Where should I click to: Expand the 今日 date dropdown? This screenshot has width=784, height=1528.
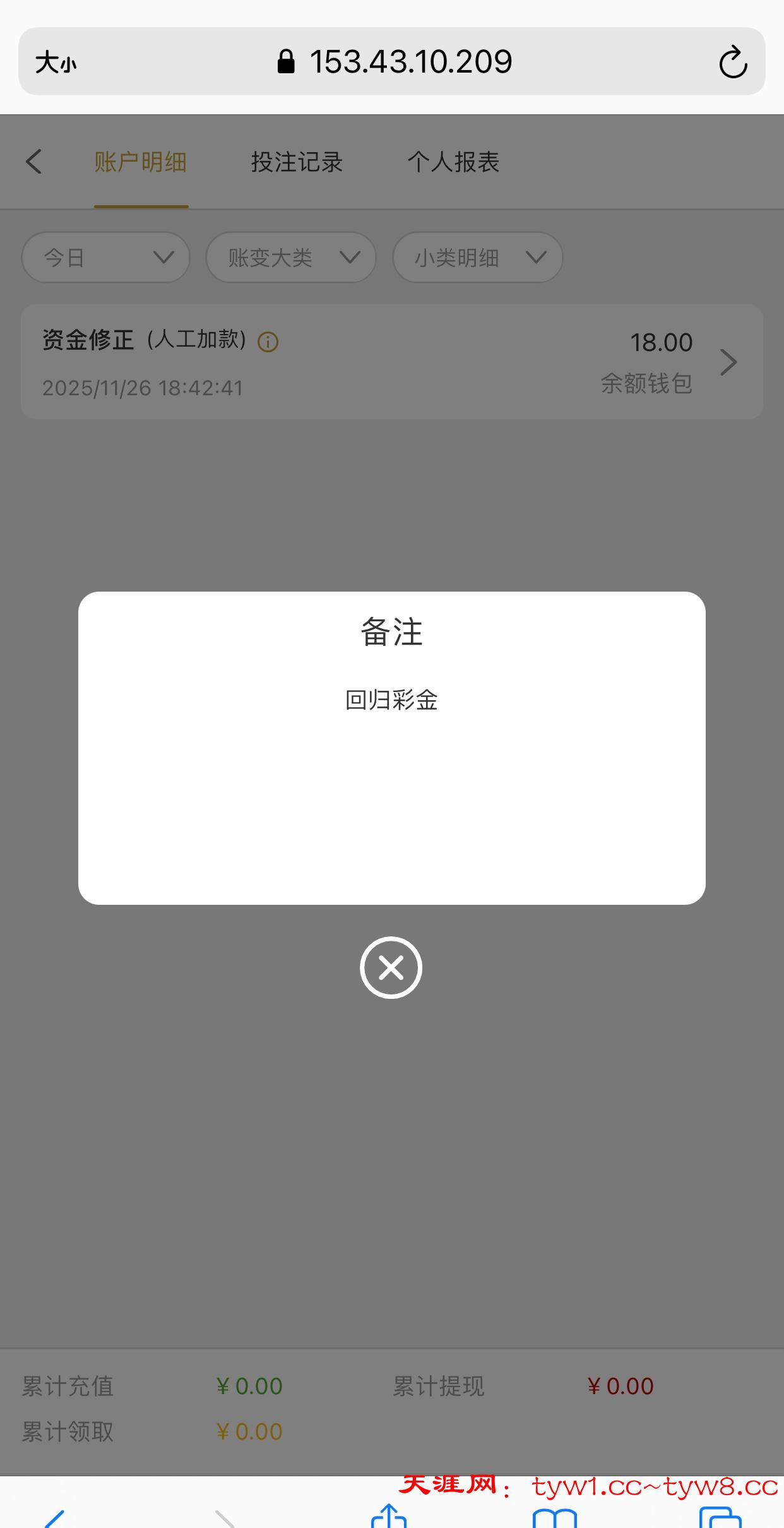click(106, 258)
